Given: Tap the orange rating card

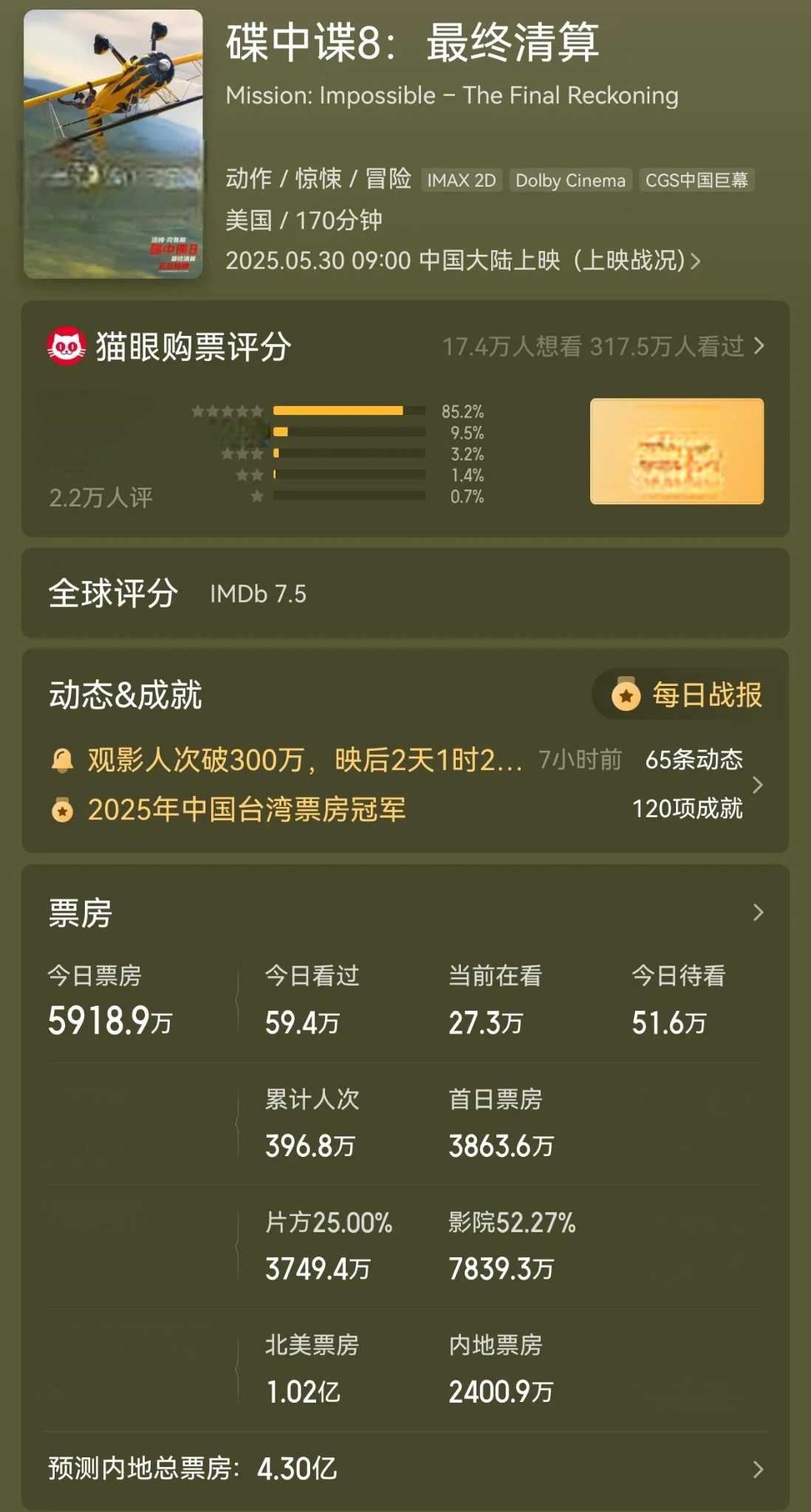Looking at the screenshot, I should 677,451.
